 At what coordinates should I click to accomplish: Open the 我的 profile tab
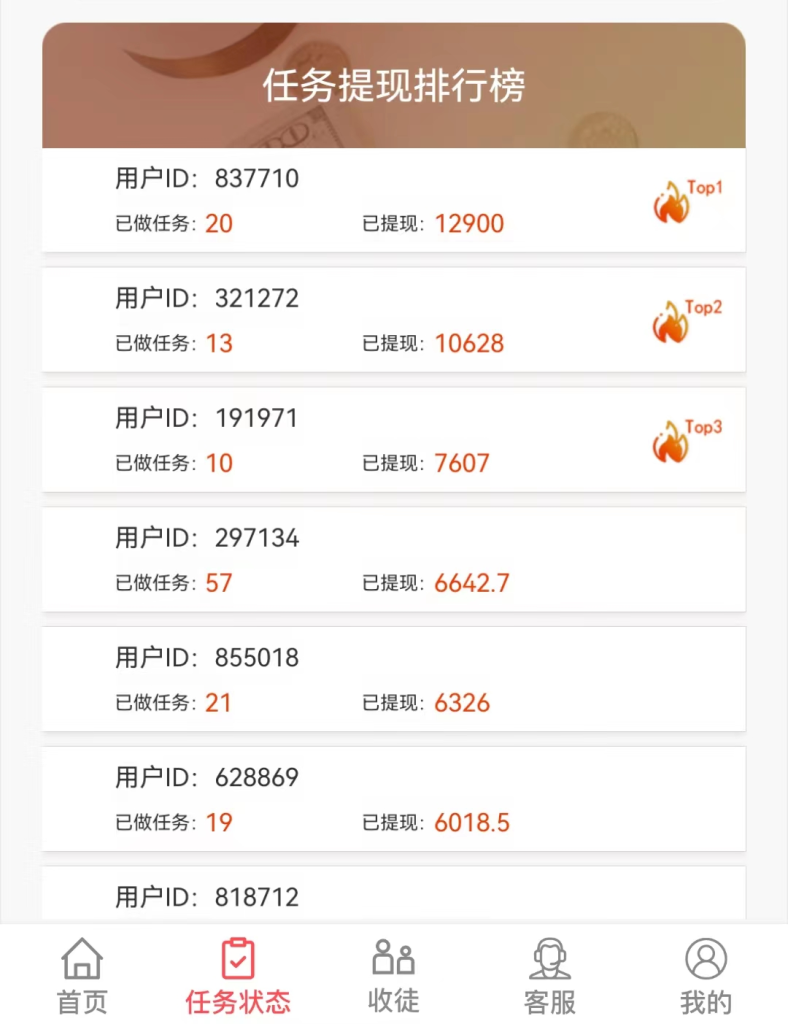(706, 975)
